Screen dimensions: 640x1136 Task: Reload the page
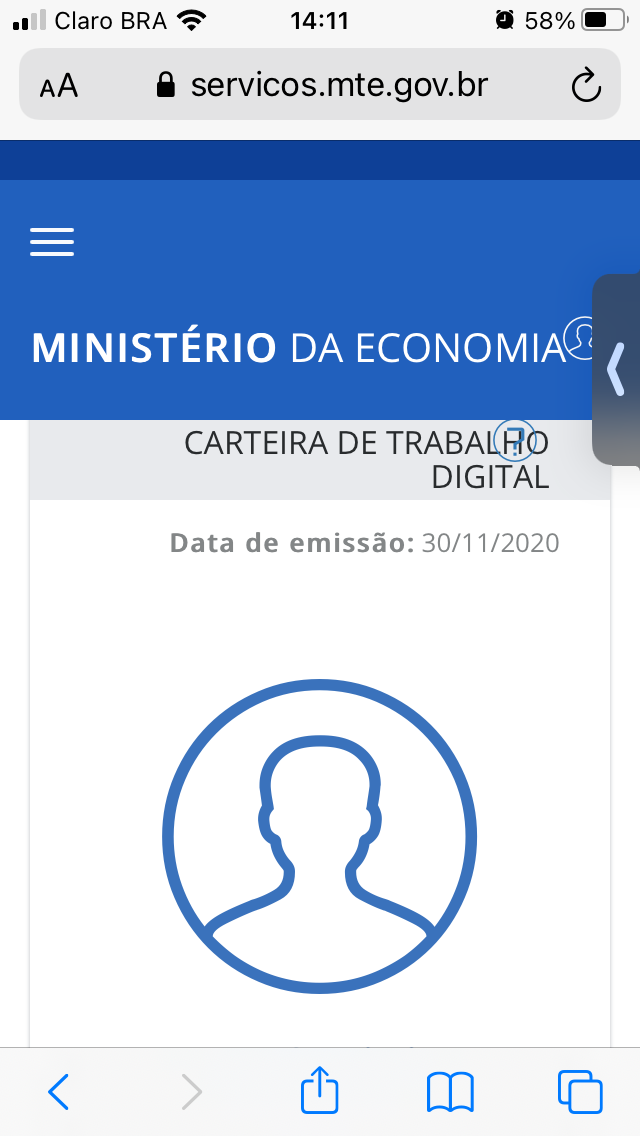point(586,86)
